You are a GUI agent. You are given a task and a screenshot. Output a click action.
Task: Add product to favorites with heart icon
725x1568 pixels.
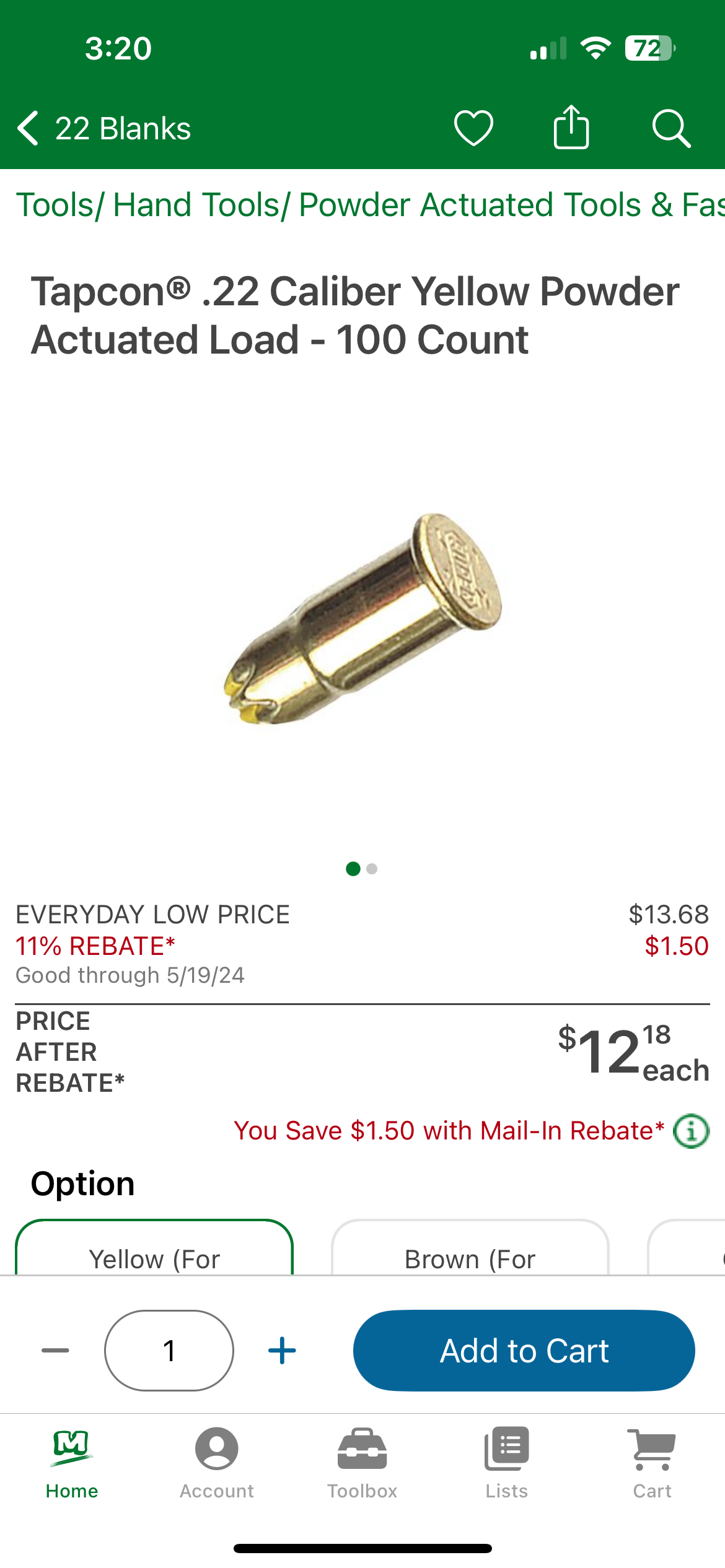pyautogui.click(x=473, y=128)
